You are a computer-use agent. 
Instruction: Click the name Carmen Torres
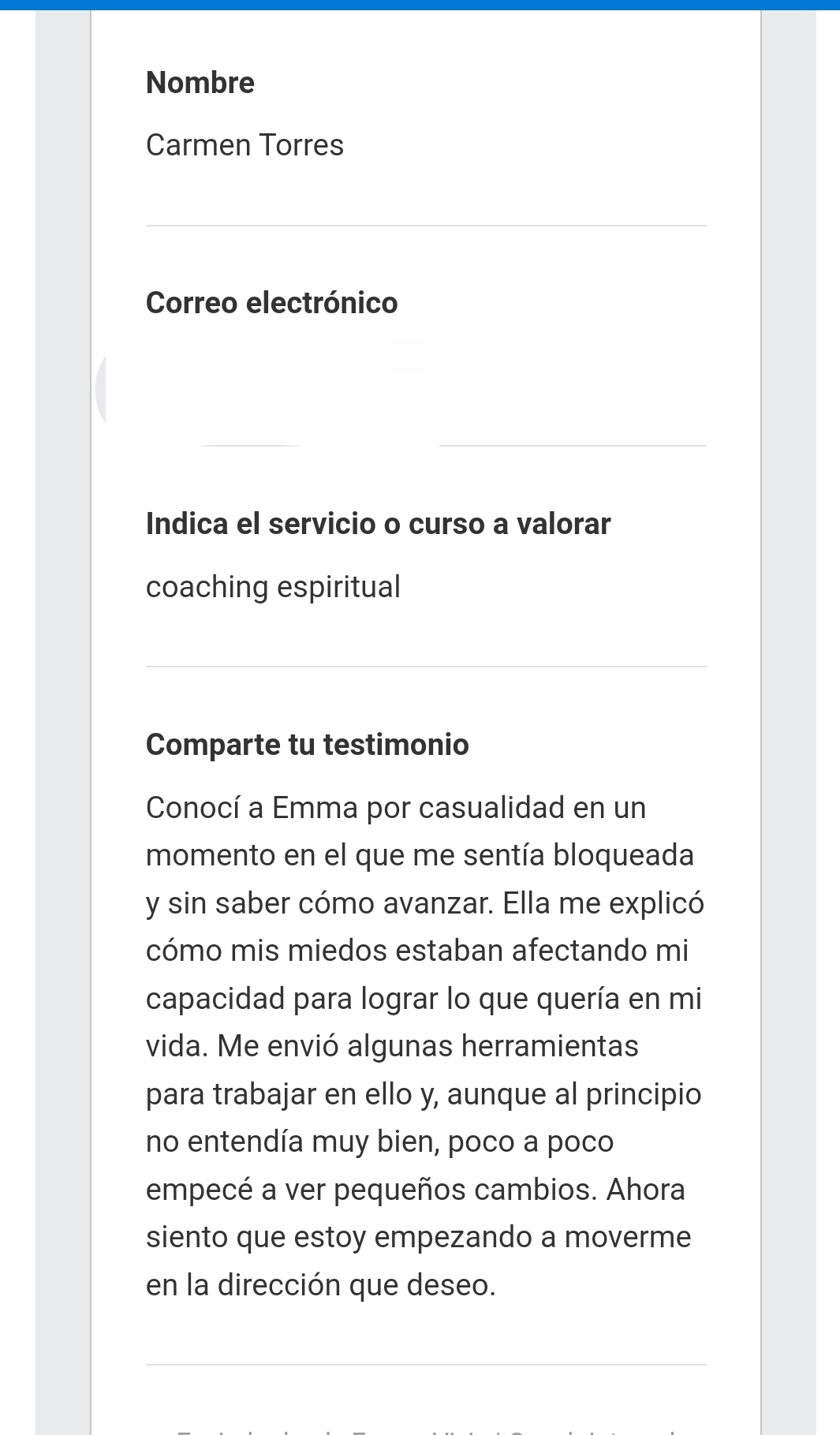[x=245, y=144]
